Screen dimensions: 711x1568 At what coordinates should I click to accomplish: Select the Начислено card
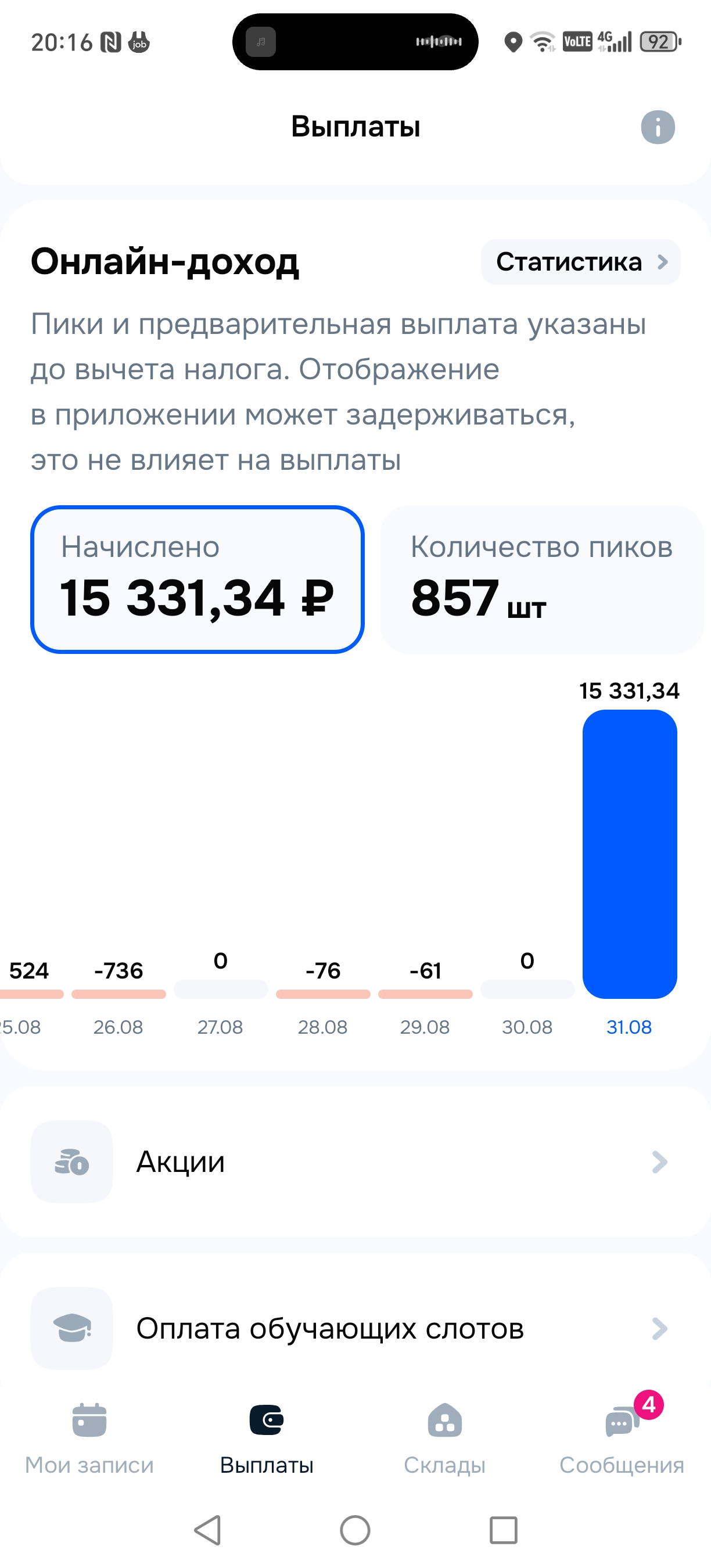click(198, 580)
